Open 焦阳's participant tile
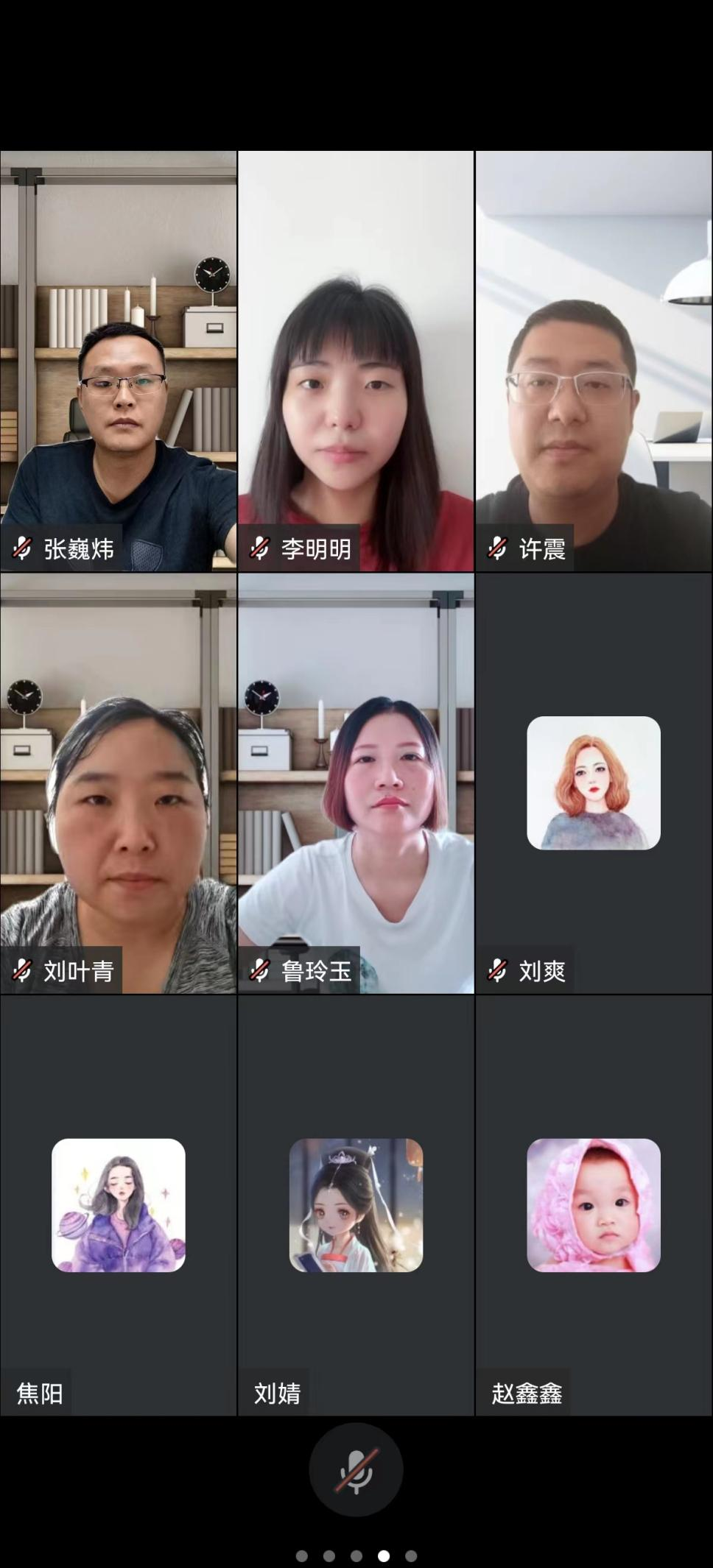Image resolution: width=713 pixels, height=1568 pixels. click(x=118, y=1205)
